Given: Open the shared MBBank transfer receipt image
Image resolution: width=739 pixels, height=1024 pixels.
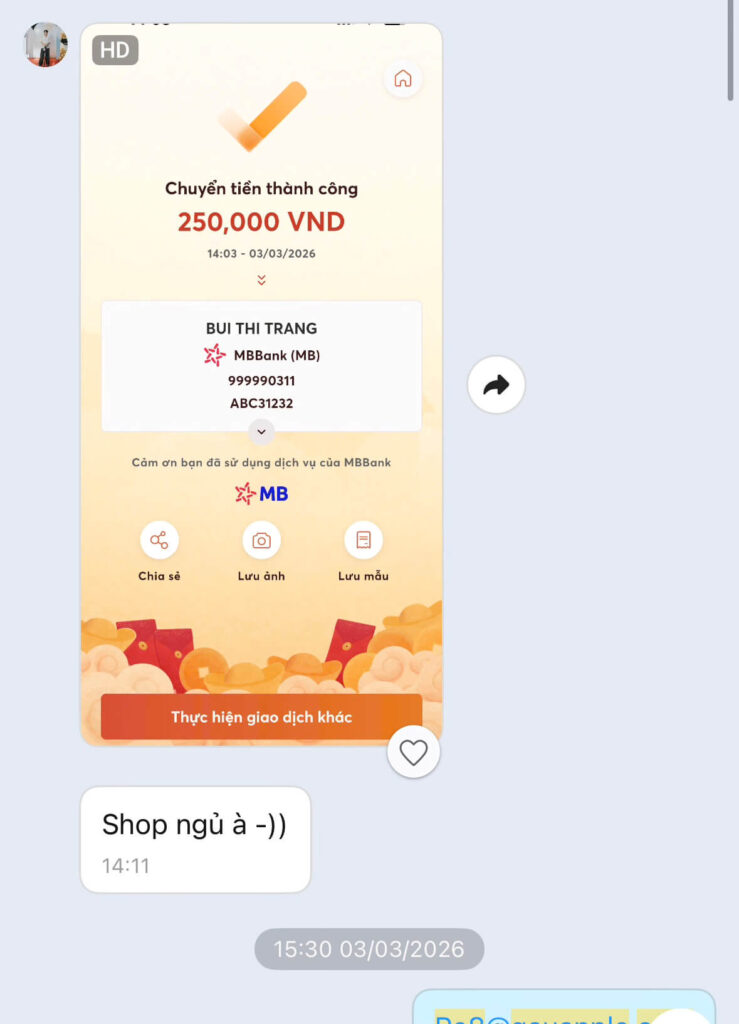Looking at the screenshot, I should tap(261, 384).
